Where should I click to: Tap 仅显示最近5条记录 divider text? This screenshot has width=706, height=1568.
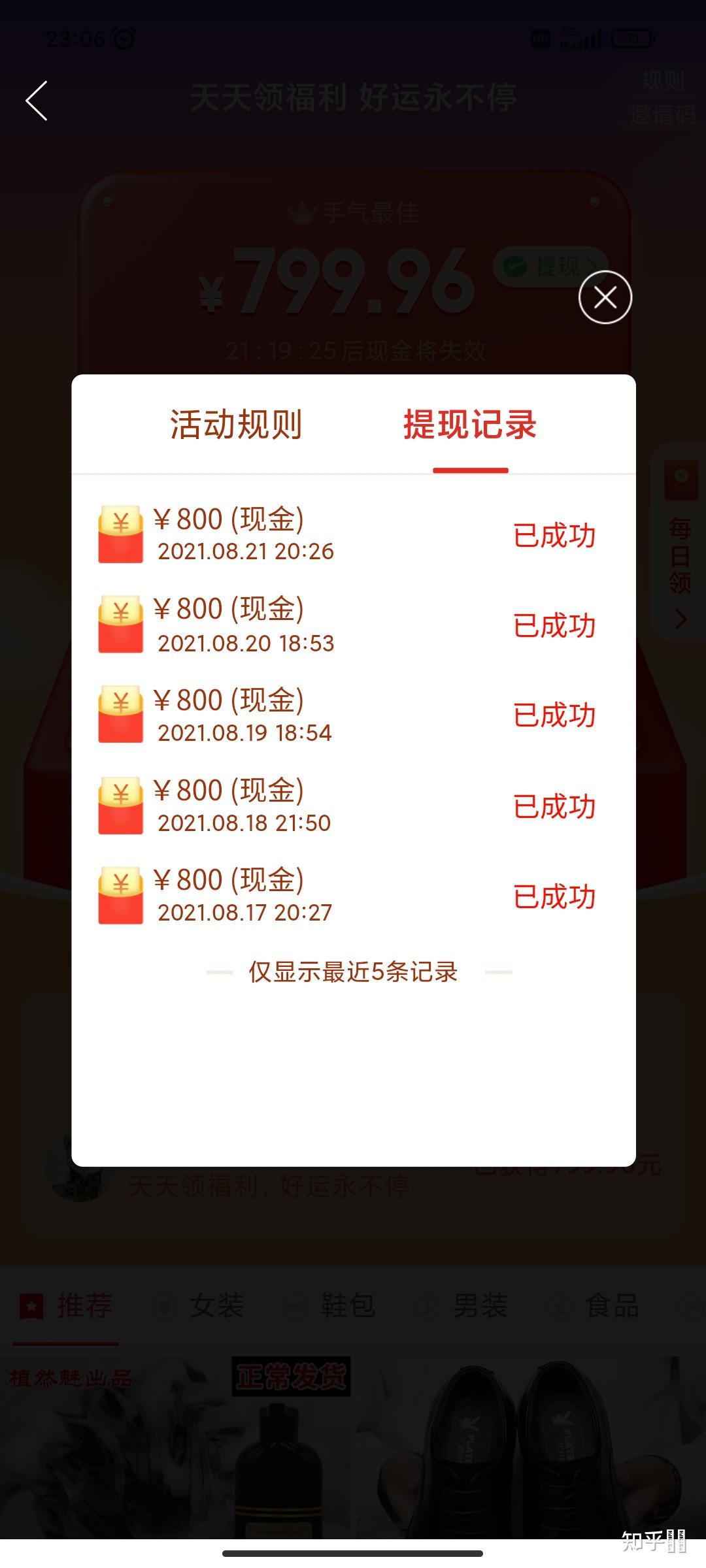[x=353, y=972]
